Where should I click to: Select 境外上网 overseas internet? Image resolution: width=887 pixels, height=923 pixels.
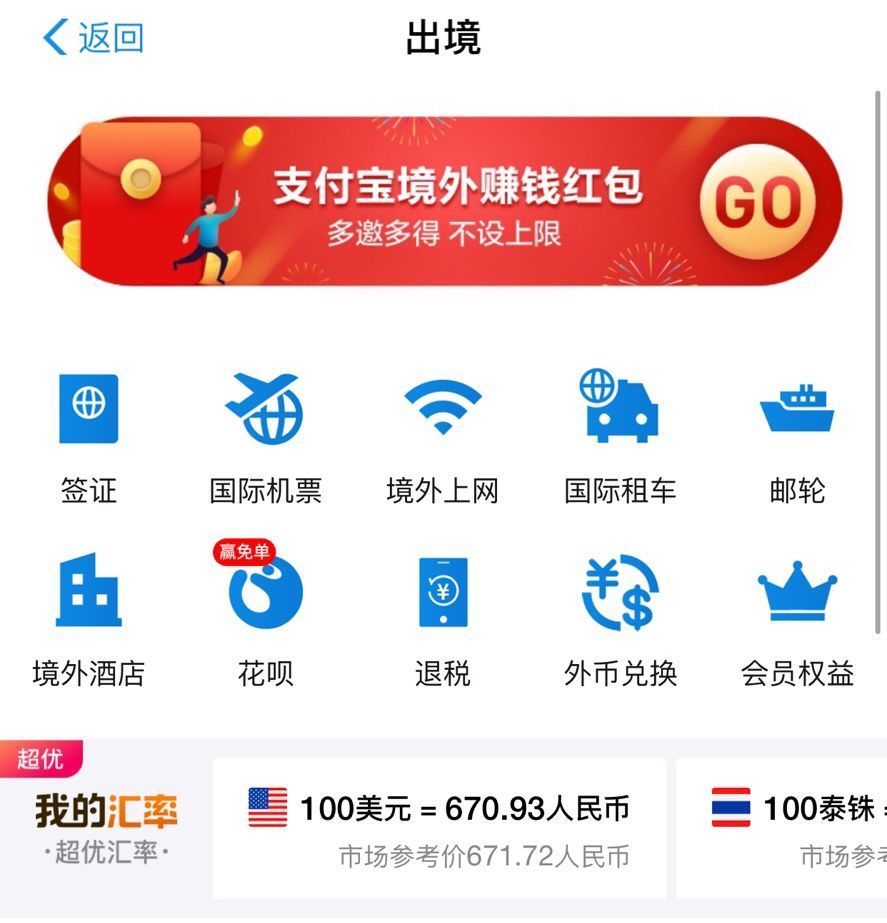(x=442, y=436)
